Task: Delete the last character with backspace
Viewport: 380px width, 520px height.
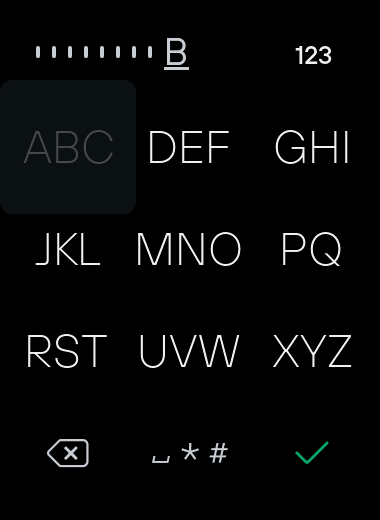Action: [68, 453]
